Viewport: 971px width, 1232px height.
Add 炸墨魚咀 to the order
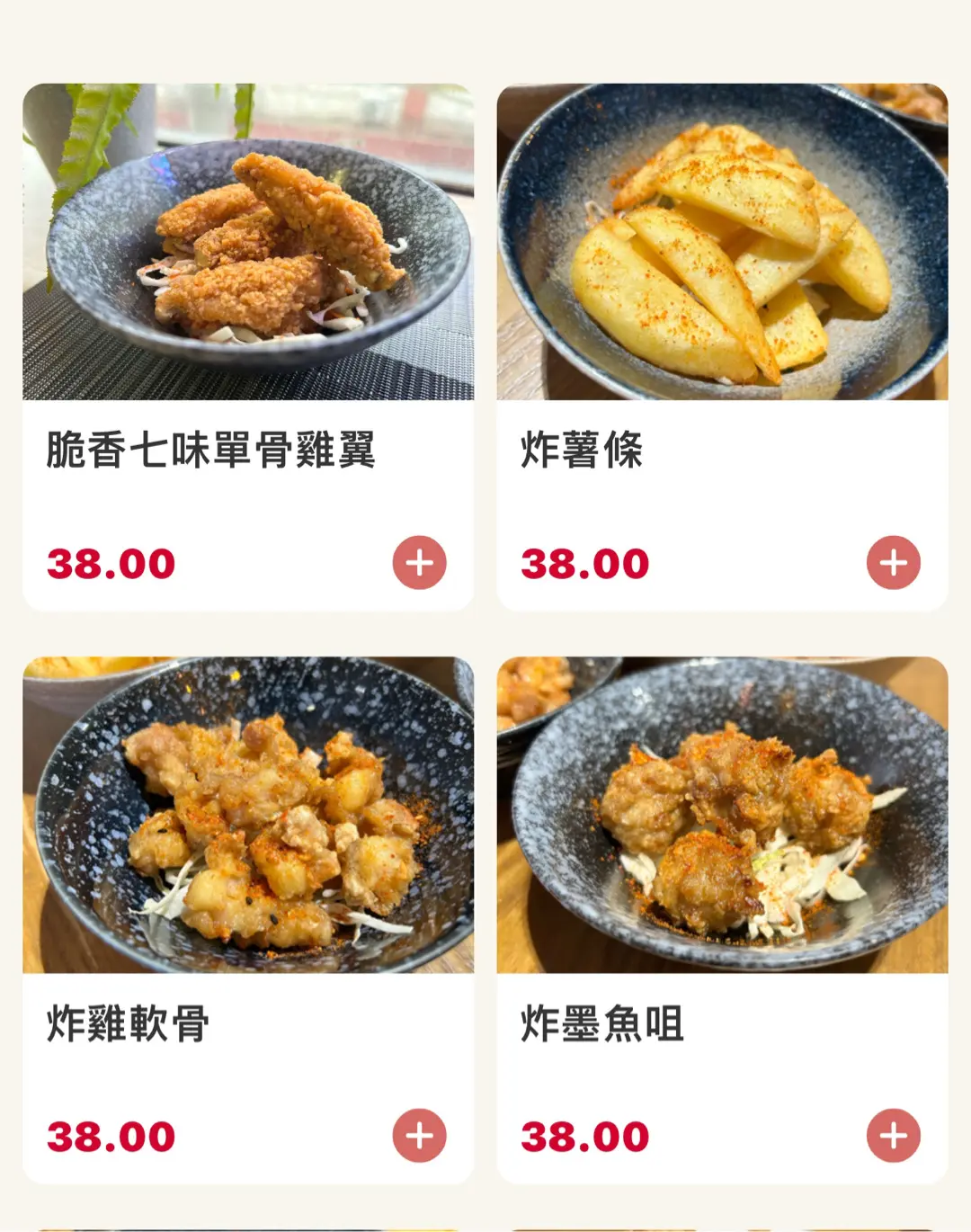pos(893,1136)
